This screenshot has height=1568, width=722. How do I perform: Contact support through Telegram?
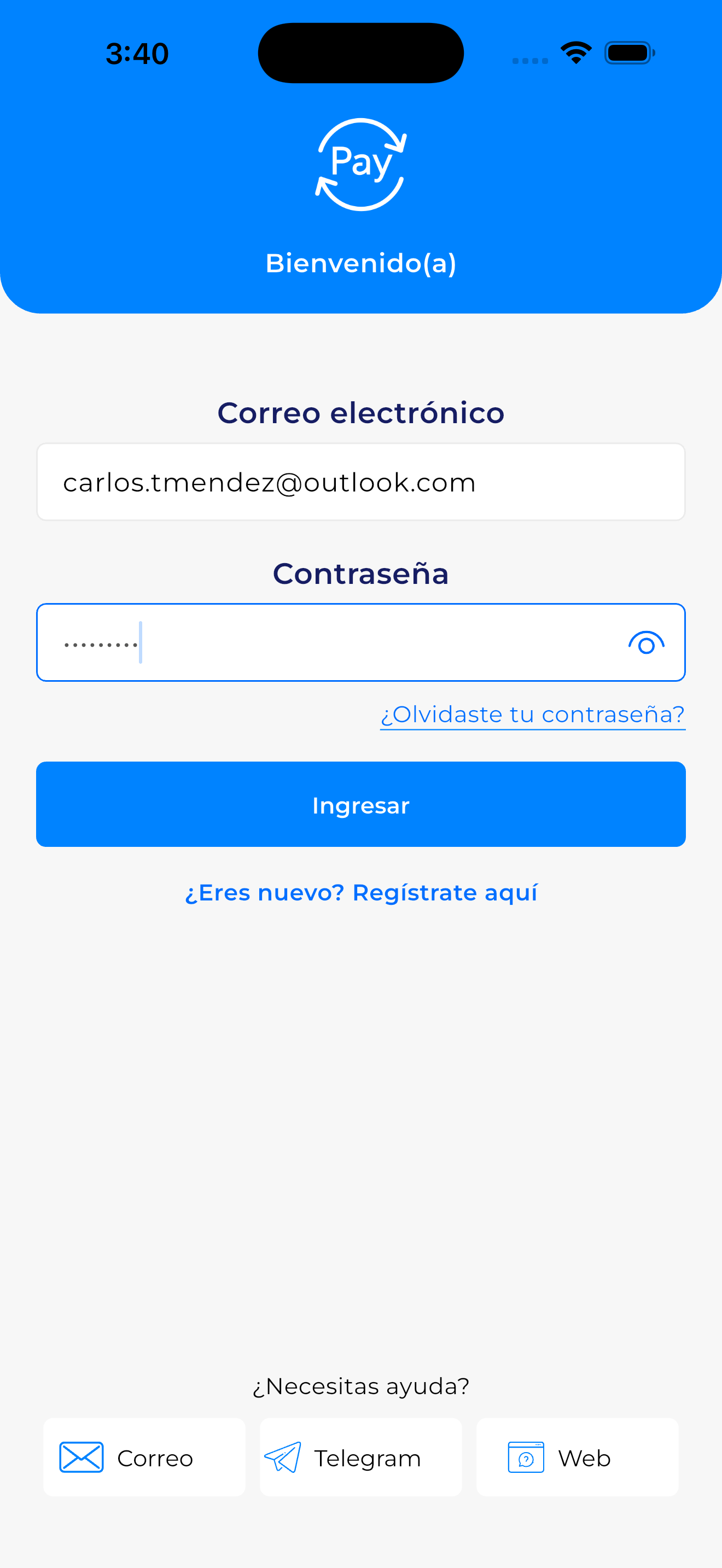(x=360, y=1457)
